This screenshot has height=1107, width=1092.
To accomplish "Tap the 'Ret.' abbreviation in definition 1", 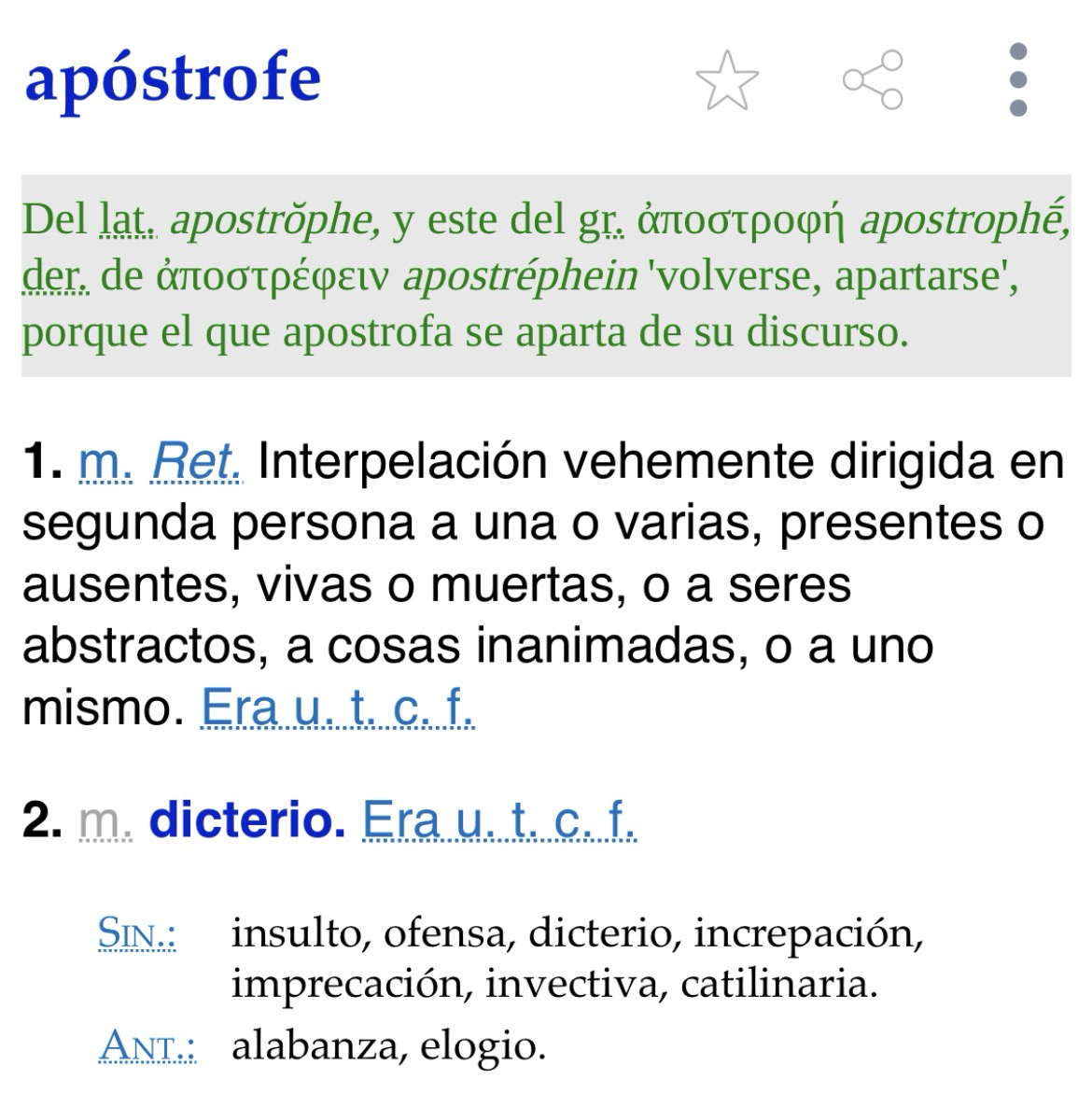I will tap(197, 461).
